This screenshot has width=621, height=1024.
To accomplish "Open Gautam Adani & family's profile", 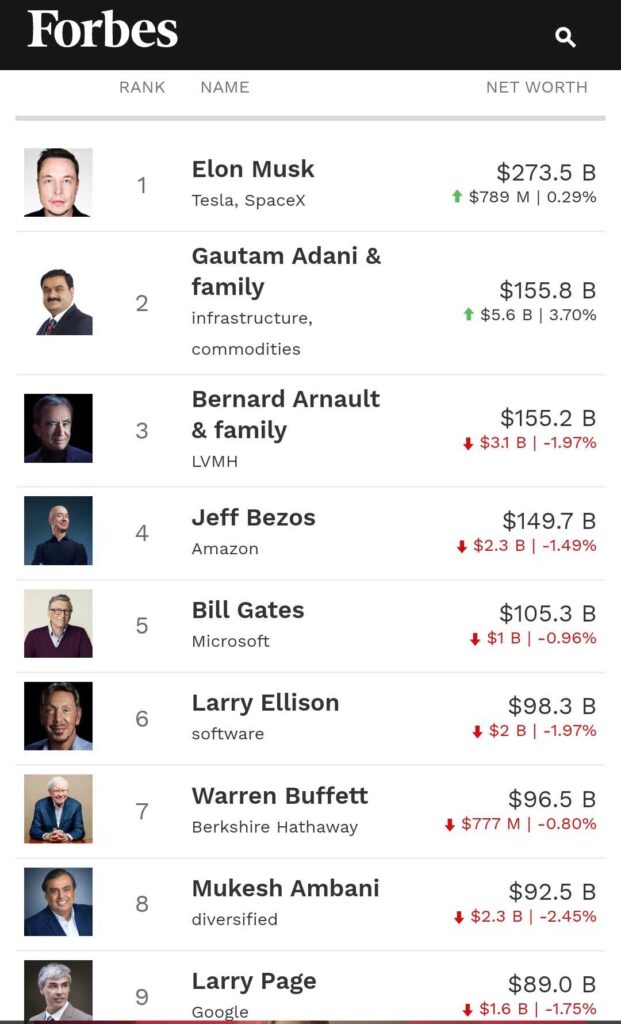I will pyautogui.click(x=310, y=303).
